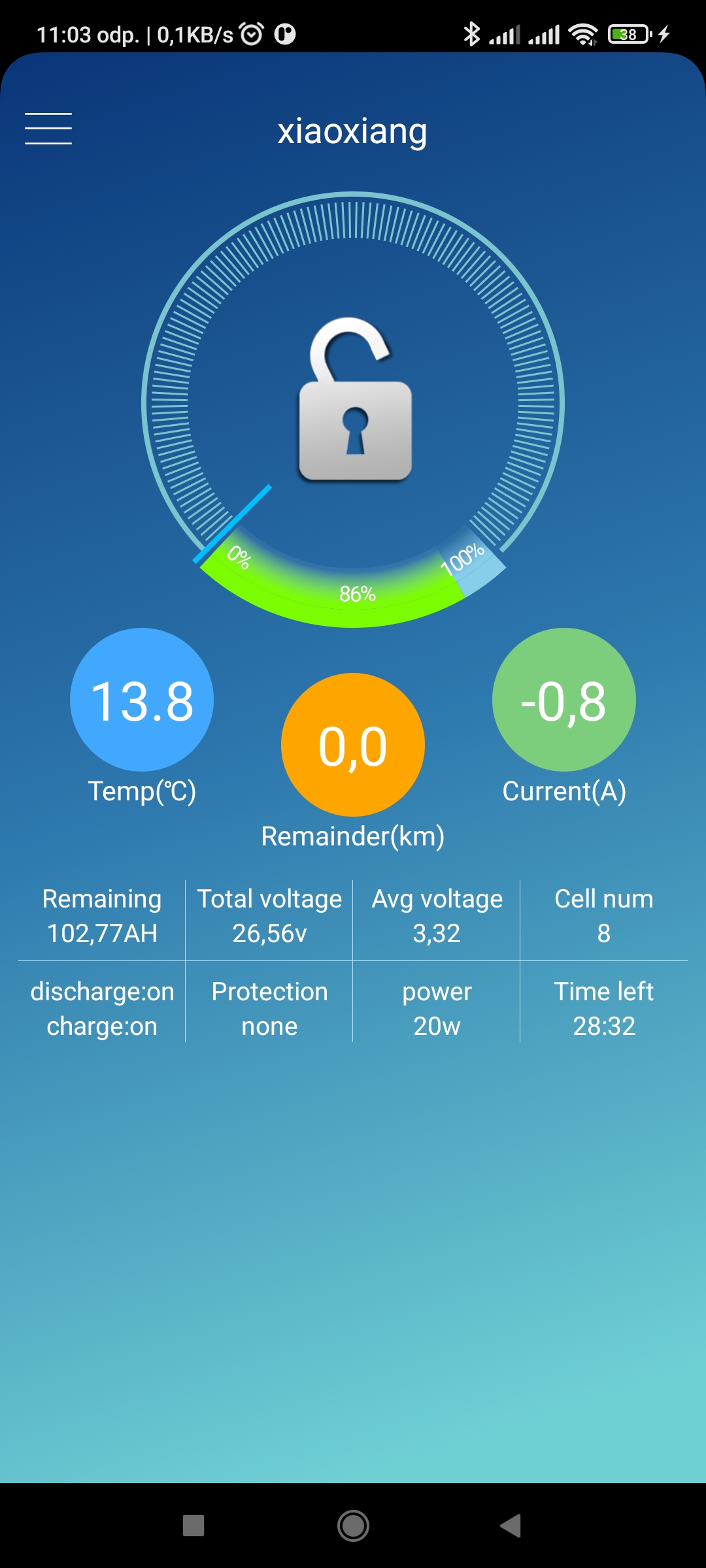Go back using the system back button

[x=511, y=1526]
